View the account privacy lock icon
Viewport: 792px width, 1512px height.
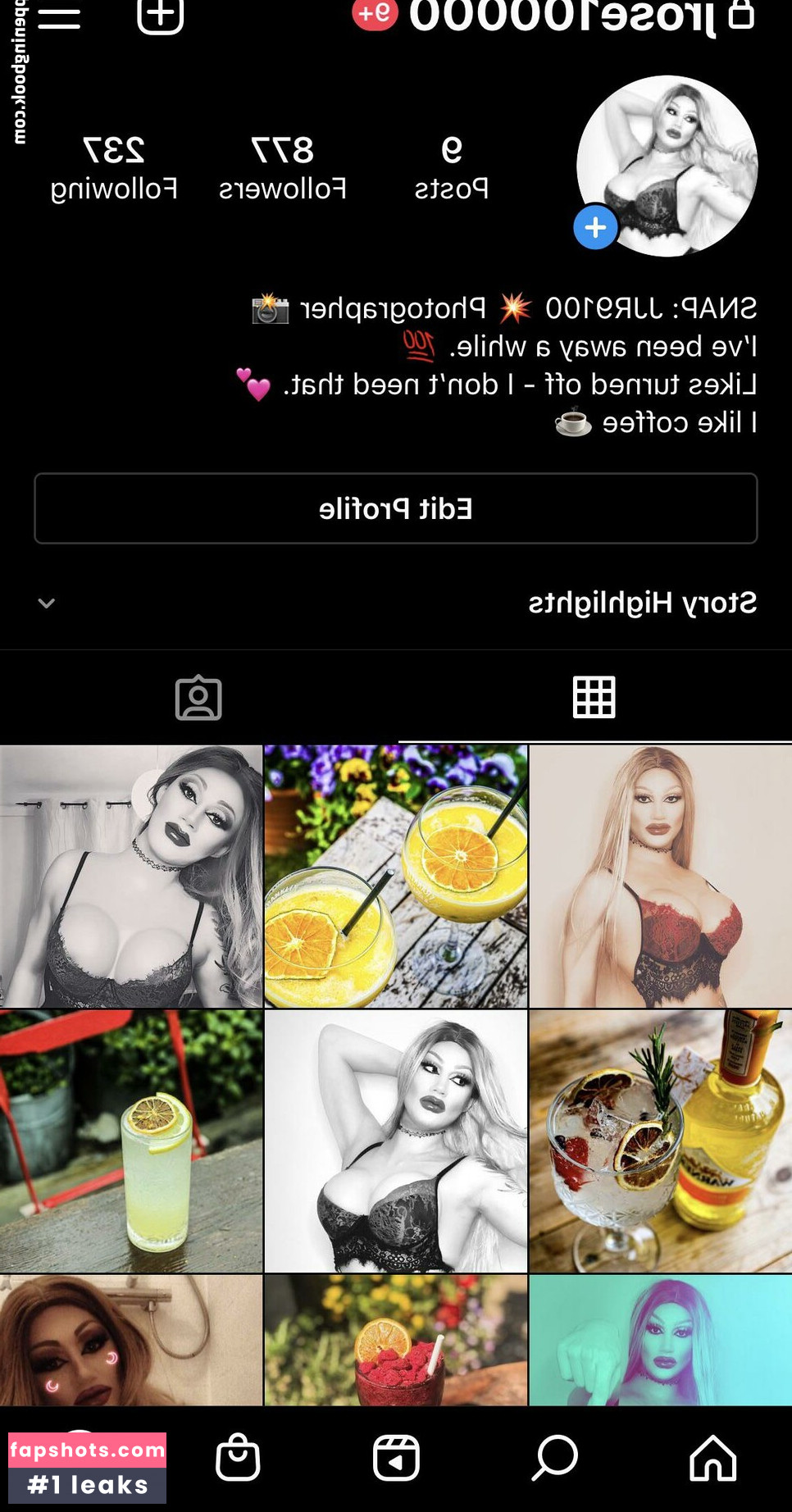[744, 15]
